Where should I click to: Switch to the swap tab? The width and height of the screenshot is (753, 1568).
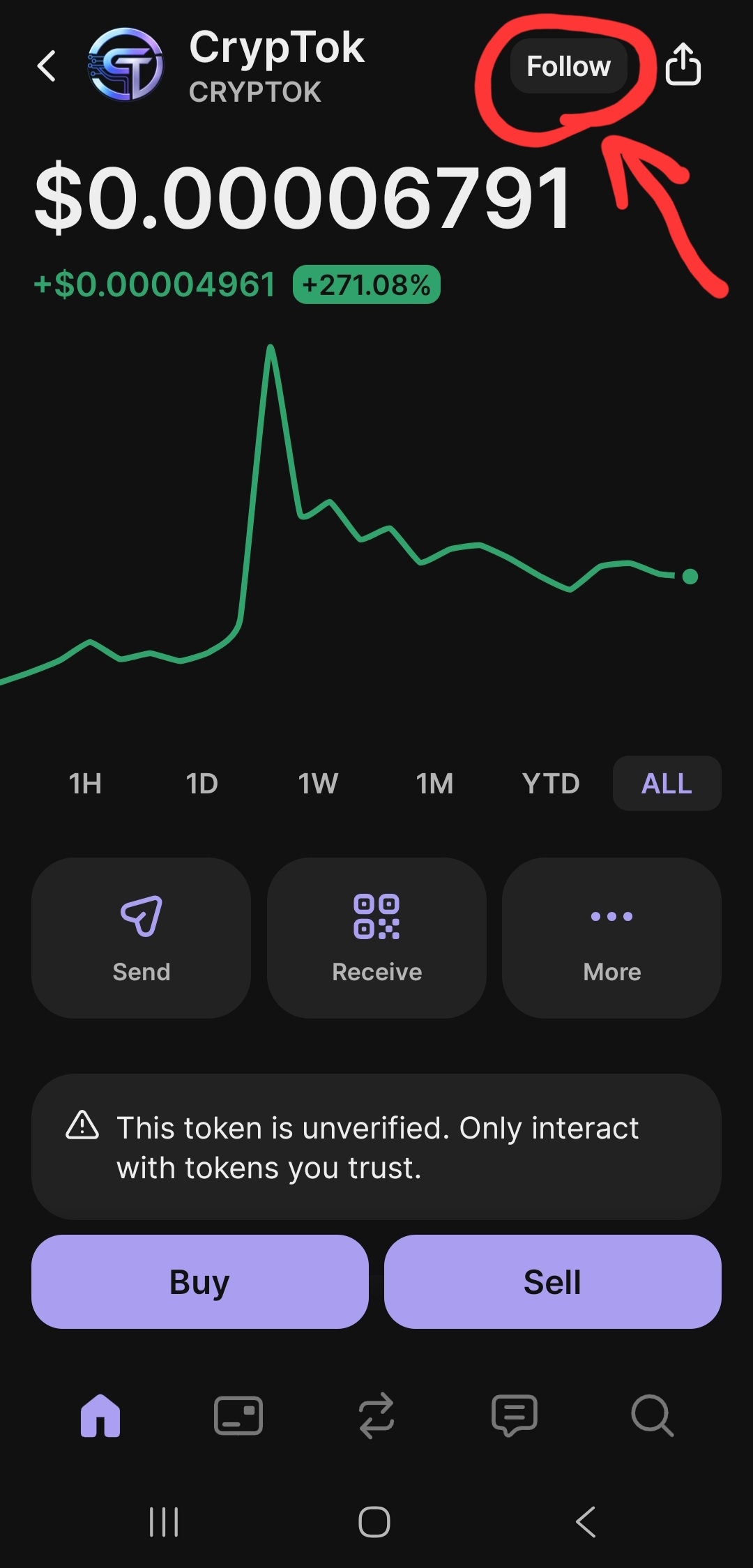376,1416
